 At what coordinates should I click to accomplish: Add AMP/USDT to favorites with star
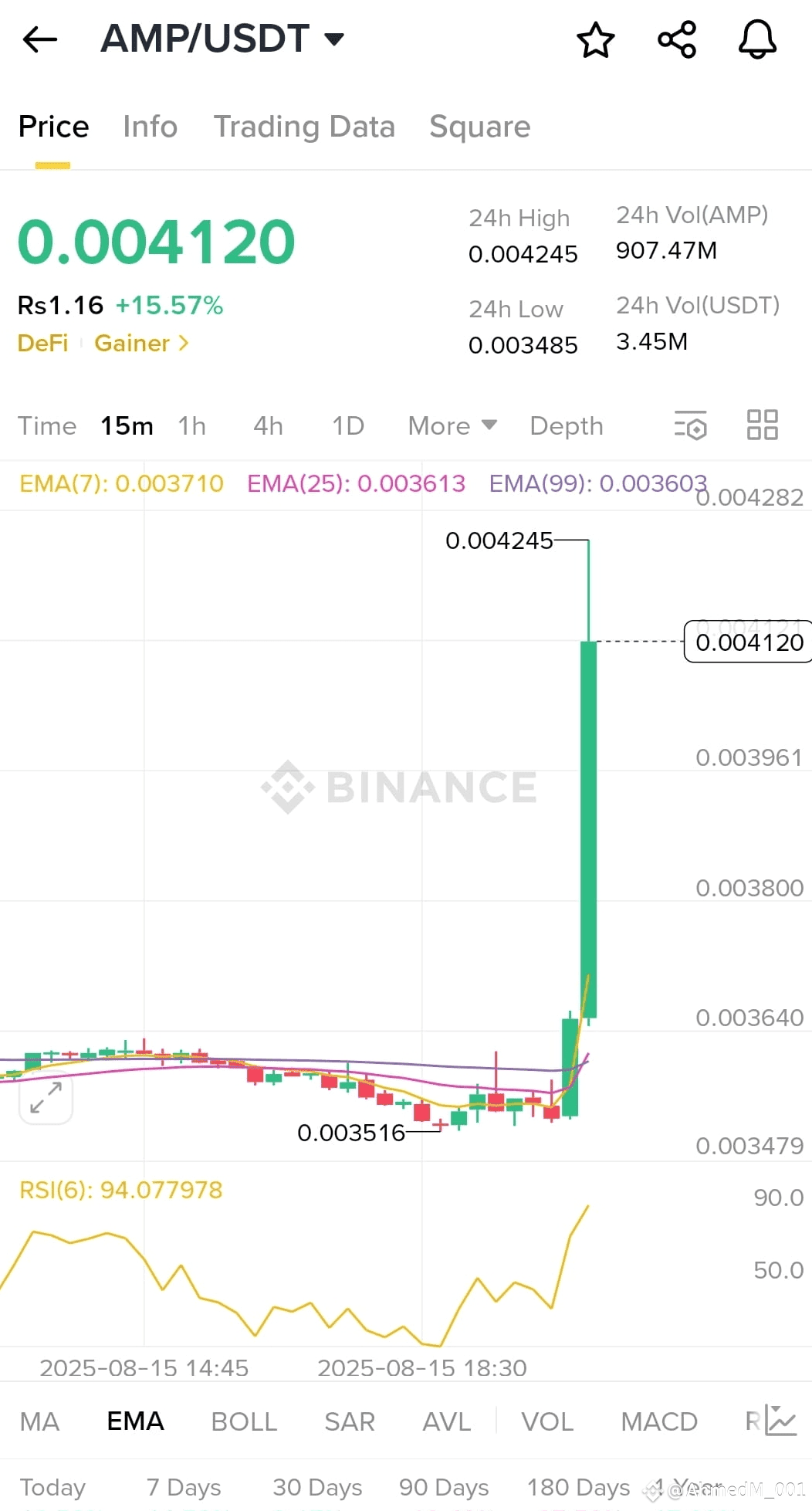coord(596,40)
